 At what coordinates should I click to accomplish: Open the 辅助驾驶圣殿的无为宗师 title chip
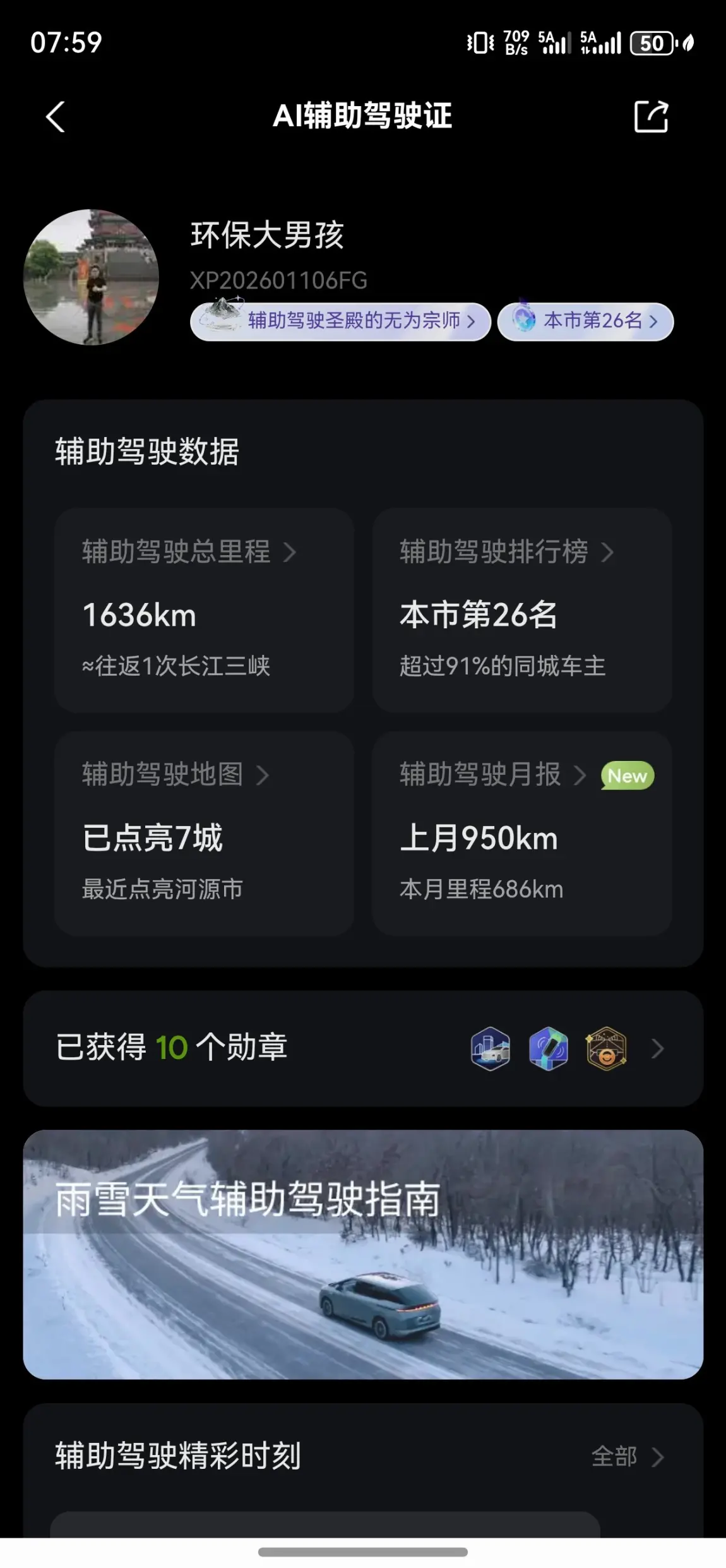click(341, 321)
